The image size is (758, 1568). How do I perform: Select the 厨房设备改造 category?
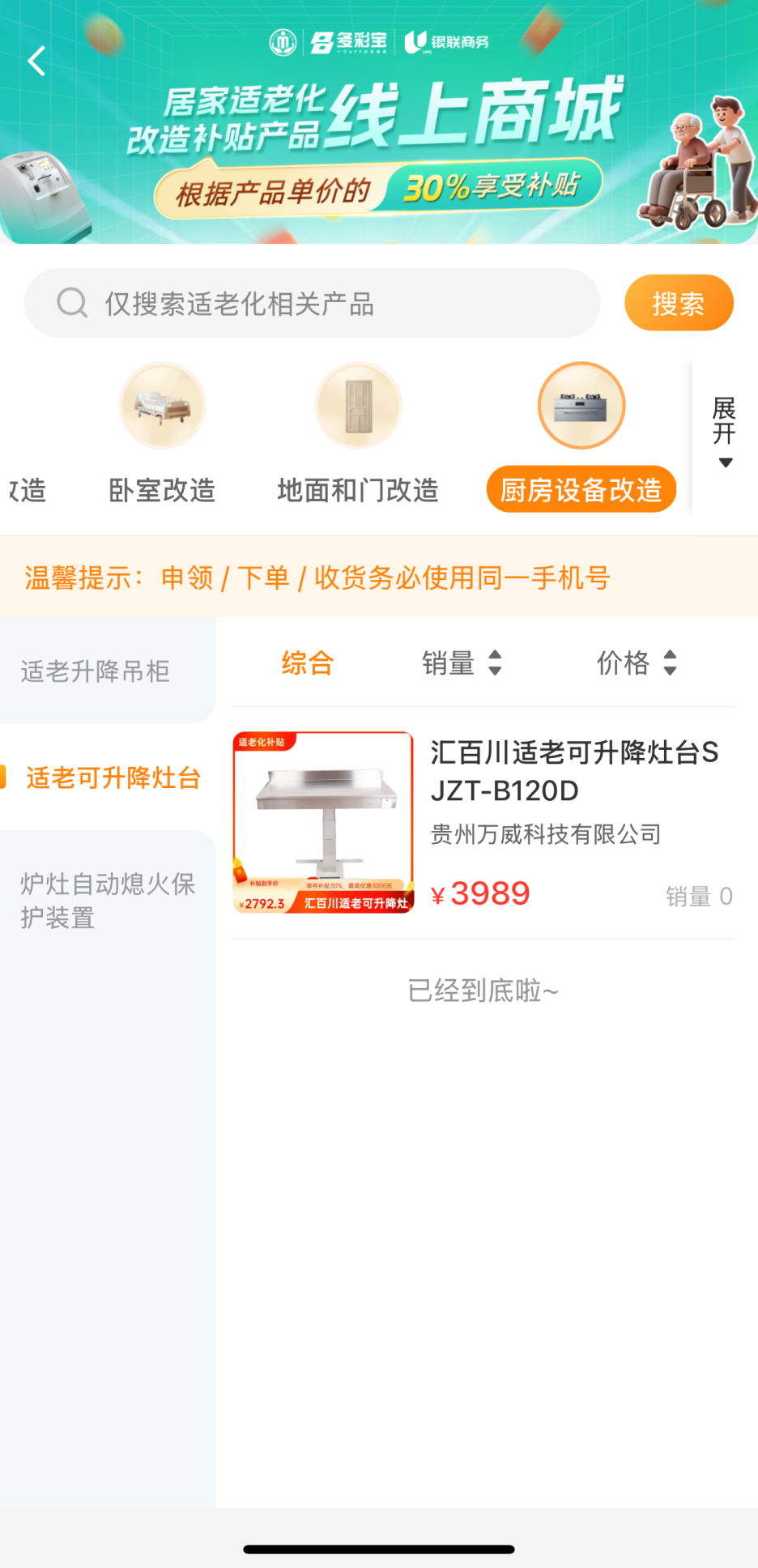pos(581,437)
